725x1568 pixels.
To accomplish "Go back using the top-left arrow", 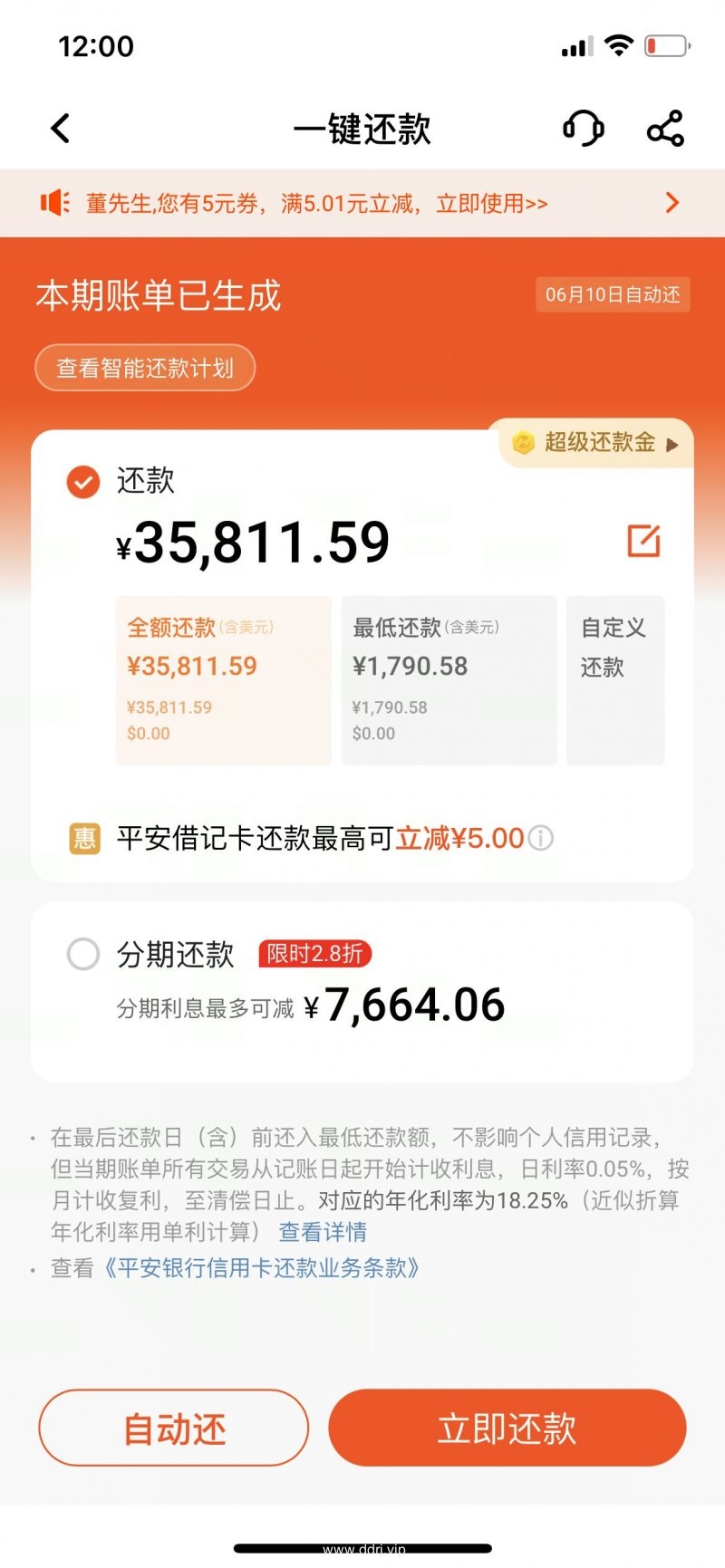I will point(61,129).
